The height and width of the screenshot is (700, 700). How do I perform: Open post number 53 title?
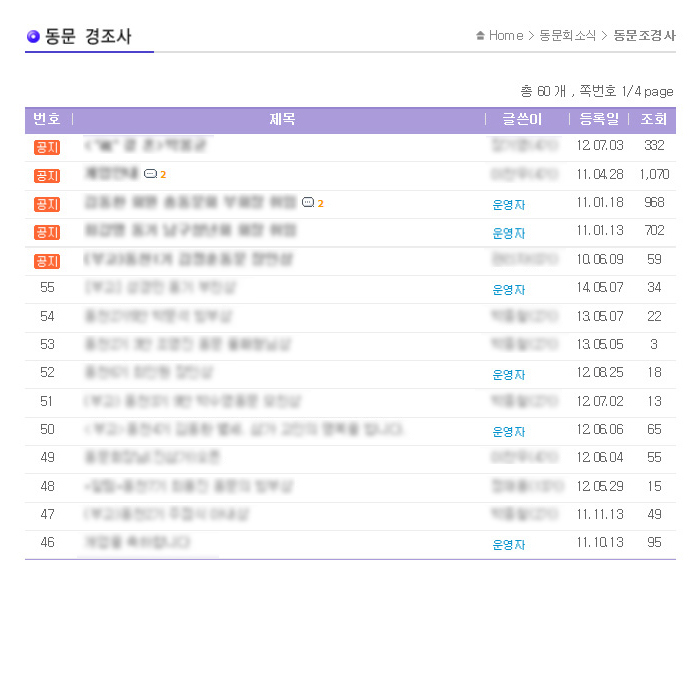pyautogui.click(x=187, y=345)
